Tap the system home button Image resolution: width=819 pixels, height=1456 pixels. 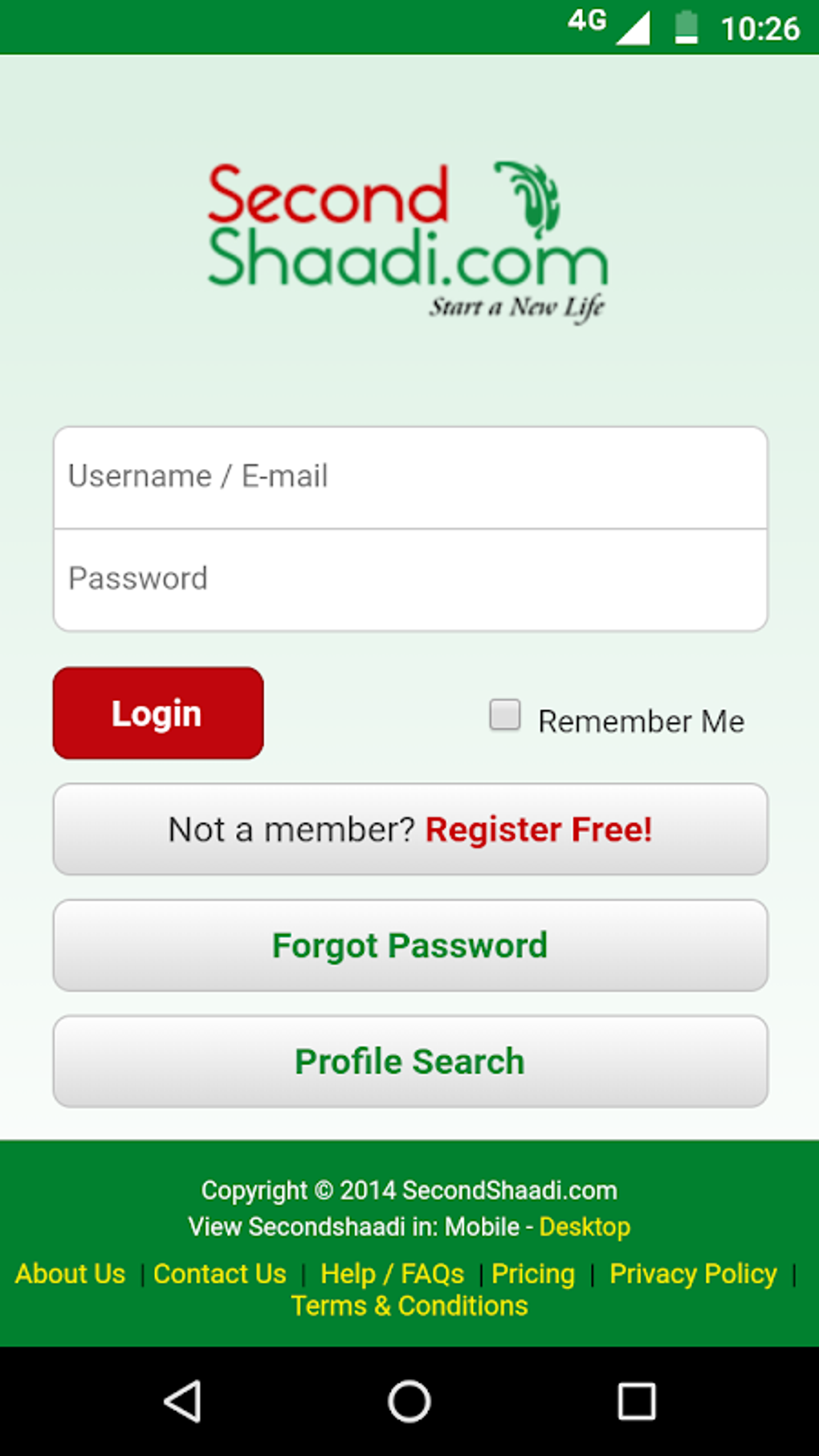pyautogui.click(x=409, y=1401)
